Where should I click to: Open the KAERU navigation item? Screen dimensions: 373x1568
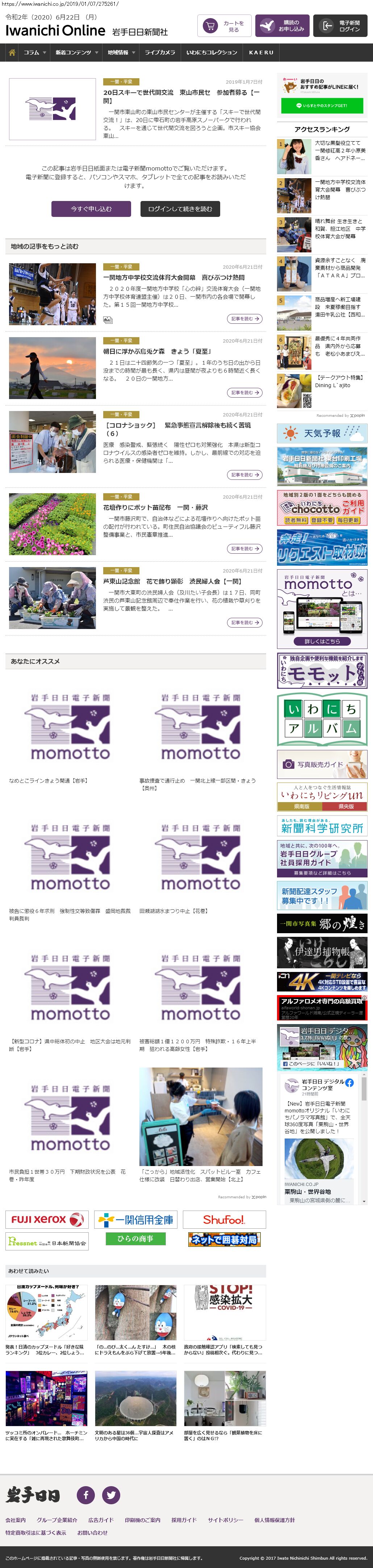[x=261, y=53]
